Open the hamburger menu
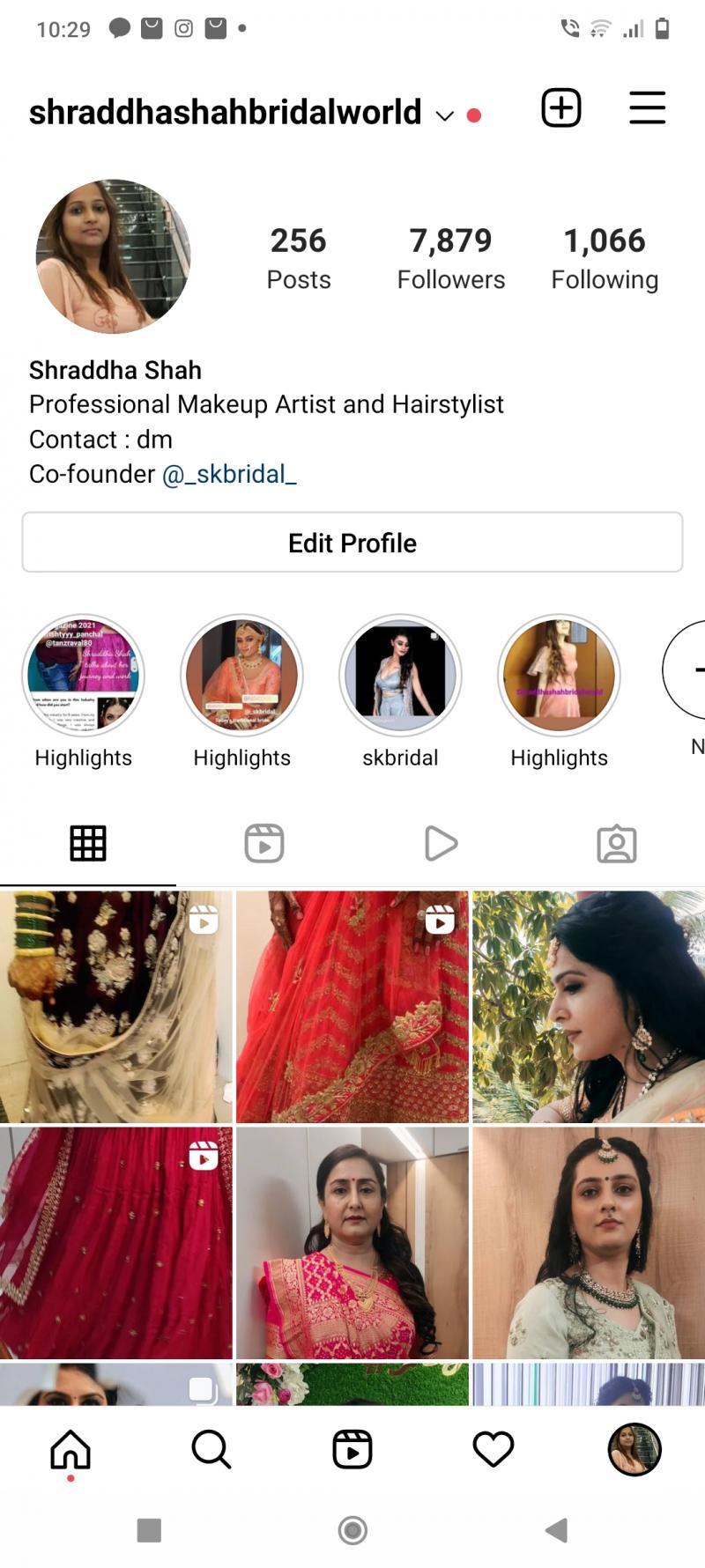 pos(647,108)
